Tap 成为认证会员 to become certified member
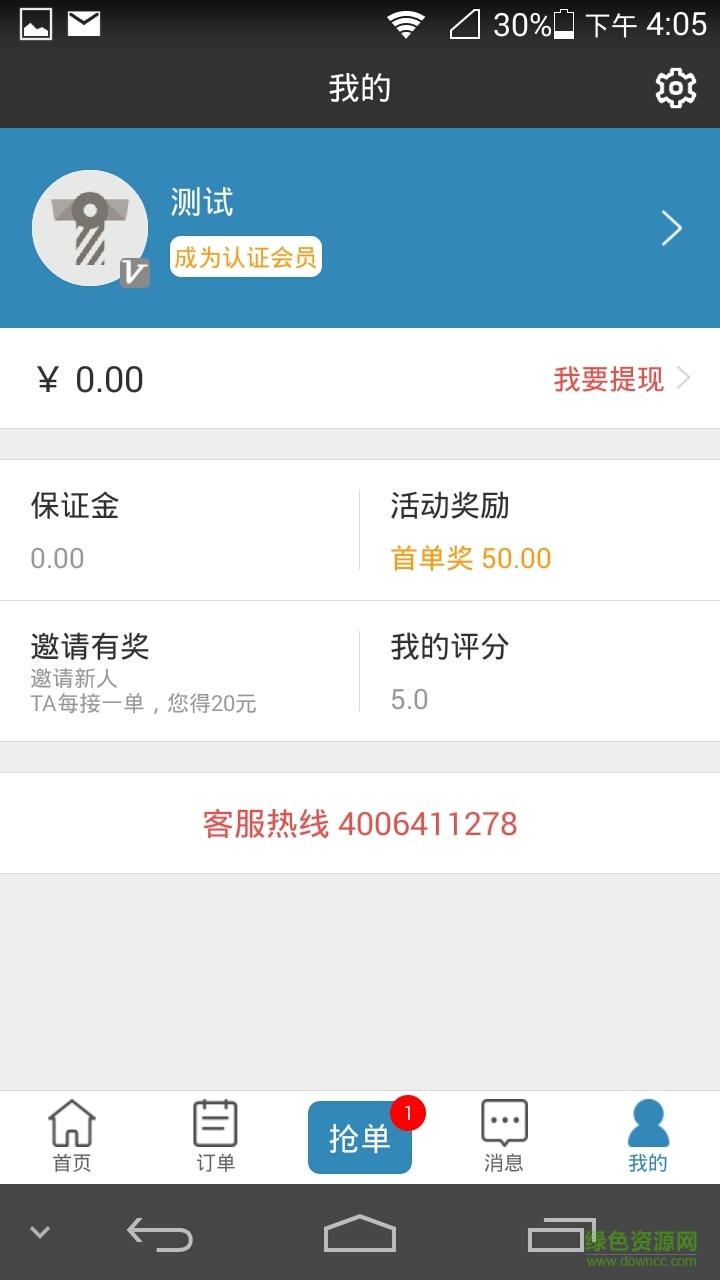720x1280 pixels. [245, 258]
